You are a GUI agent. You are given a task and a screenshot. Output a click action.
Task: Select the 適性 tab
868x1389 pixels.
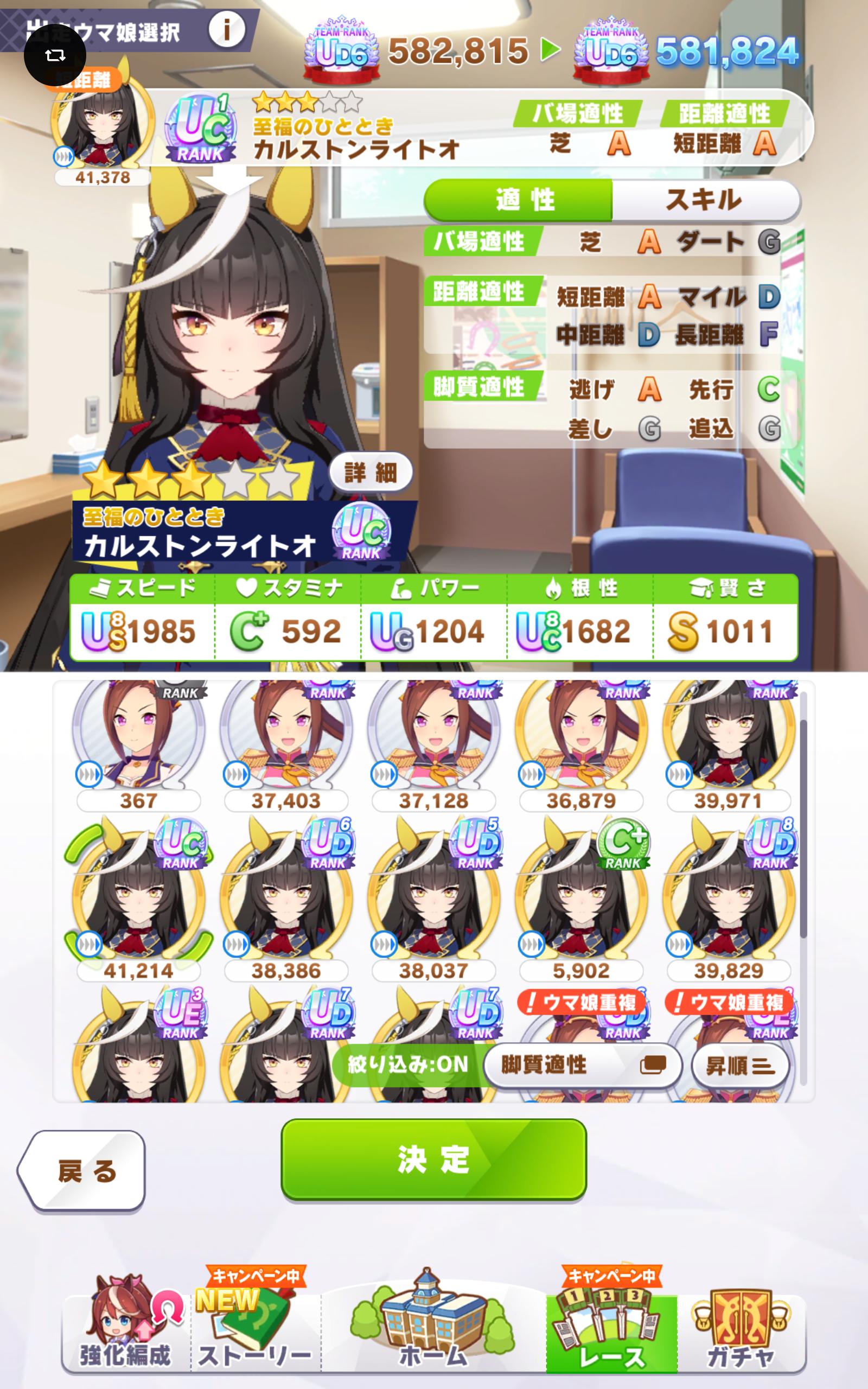pos(523,200)
